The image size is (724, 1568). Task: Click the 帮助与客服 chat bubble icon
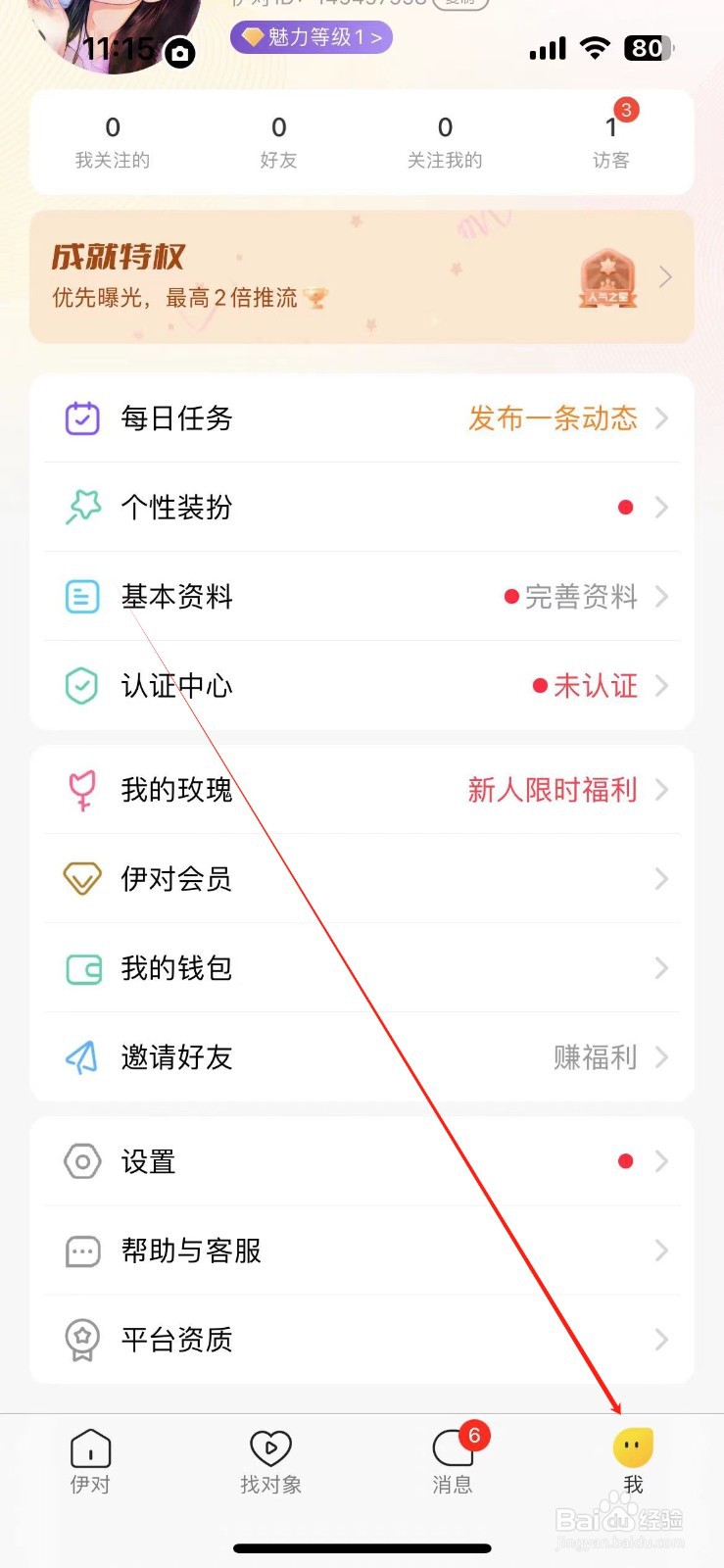(82, 1250)
